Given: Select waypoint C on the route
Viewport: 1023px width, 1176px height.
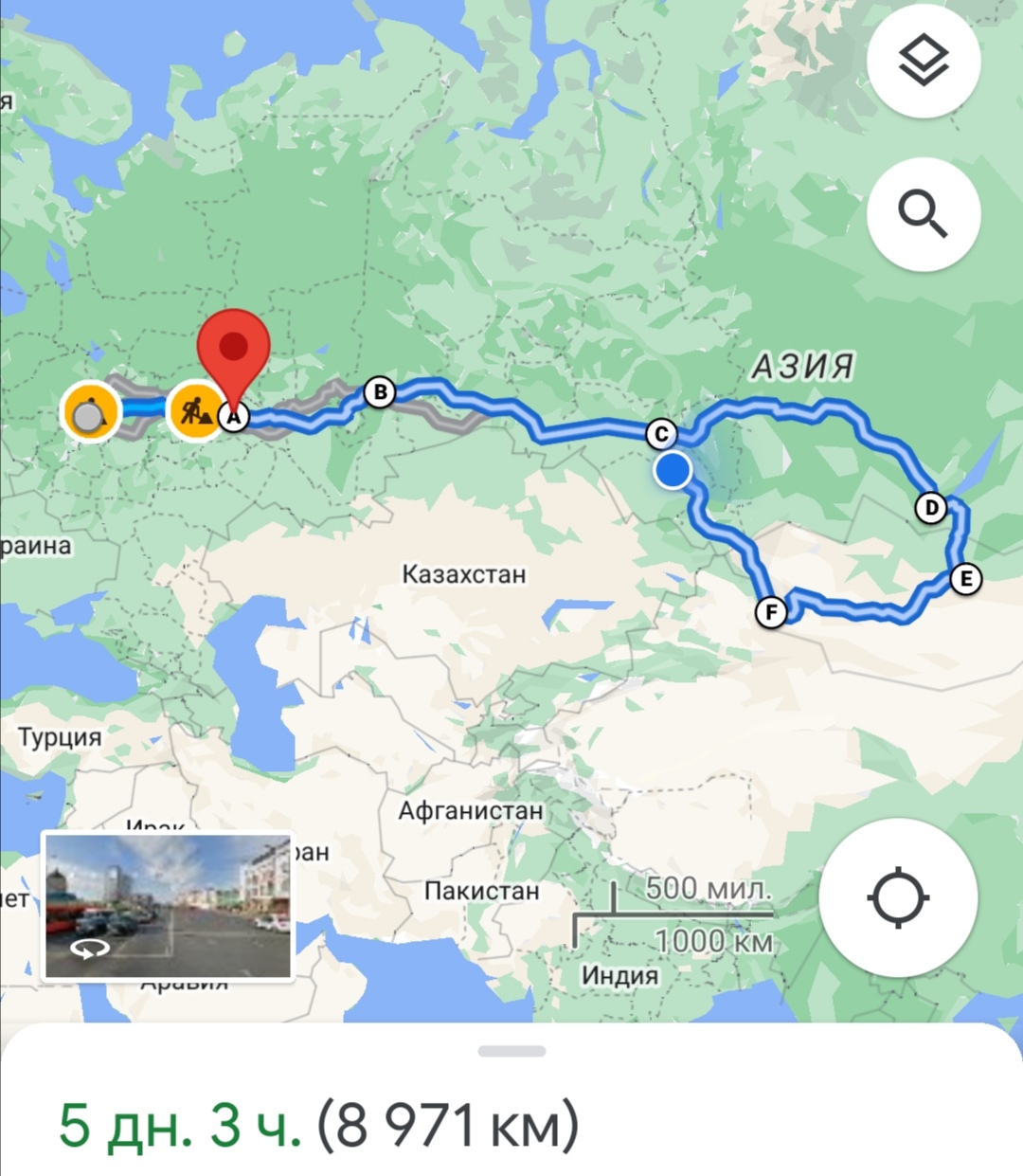Looking at the screenshot, I should click(661, 434).
